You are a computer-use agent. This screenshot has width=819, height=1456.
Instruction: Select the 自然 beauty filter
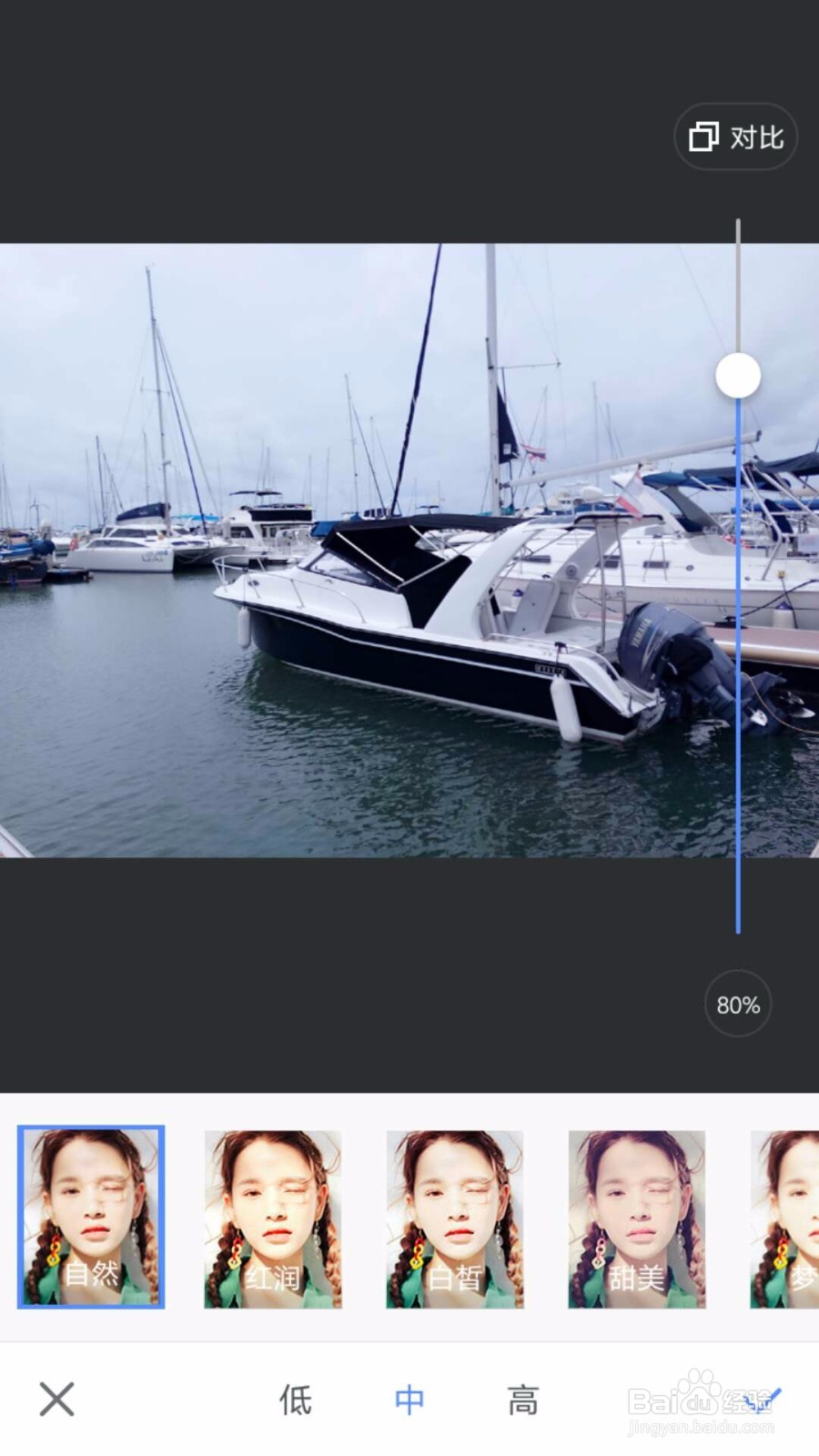(x=91, y=1218)
